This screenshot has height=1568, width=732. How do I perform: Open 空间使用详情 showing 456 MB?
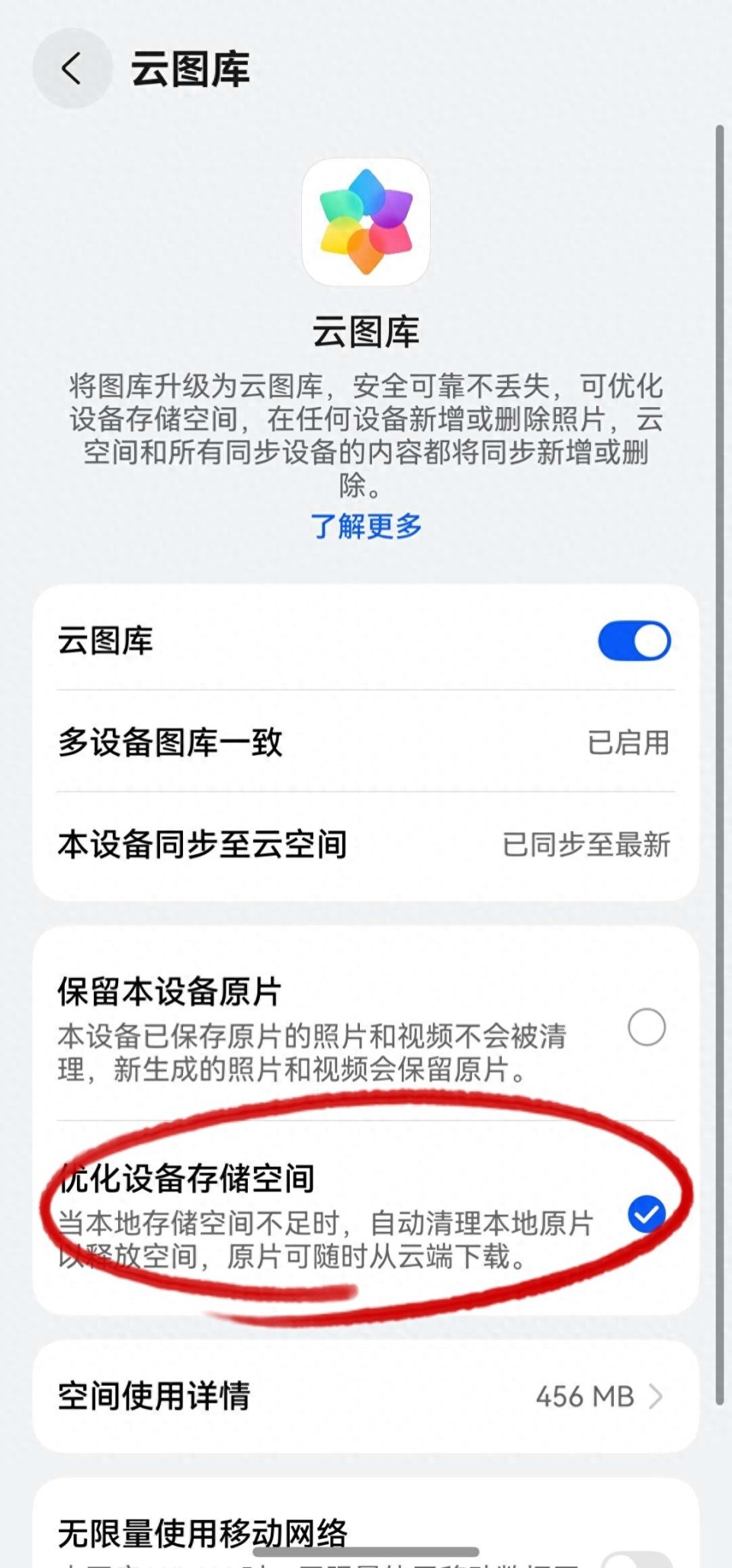(364, 1396)
